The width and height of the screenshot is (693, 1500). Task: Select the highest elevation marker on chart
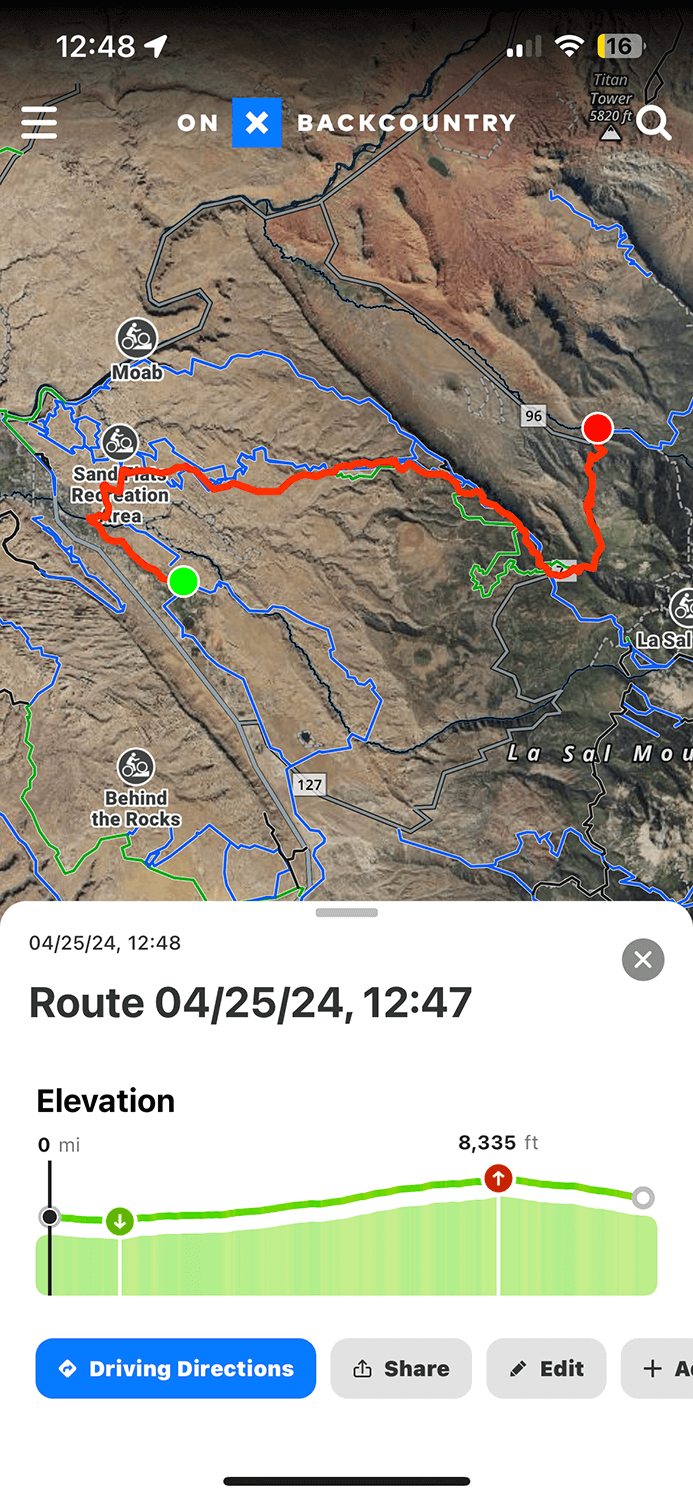498,1178
